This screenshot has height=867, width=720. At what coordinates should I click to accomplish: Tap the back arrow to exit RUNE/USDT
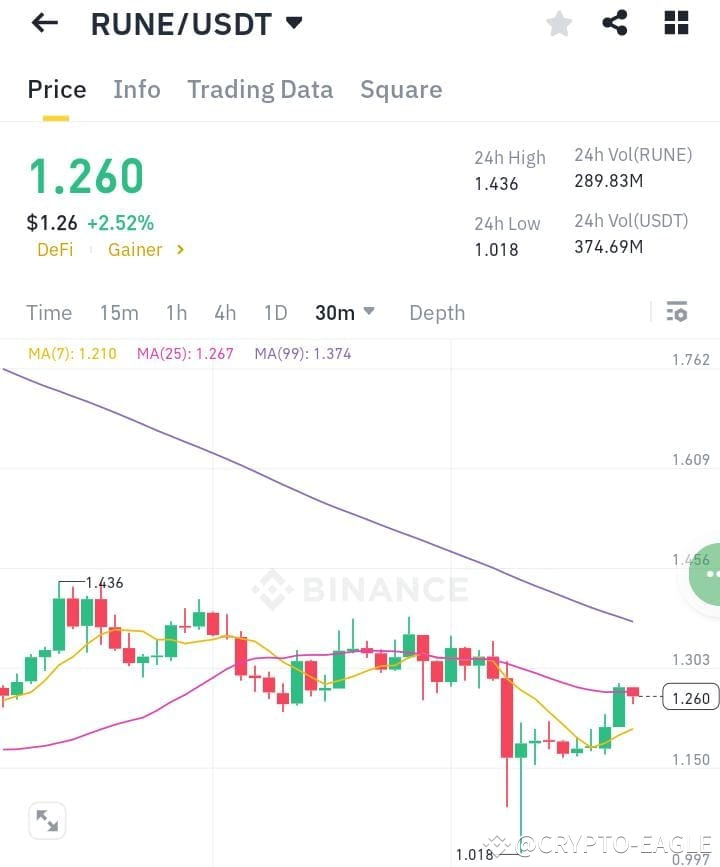pos(43,23)
